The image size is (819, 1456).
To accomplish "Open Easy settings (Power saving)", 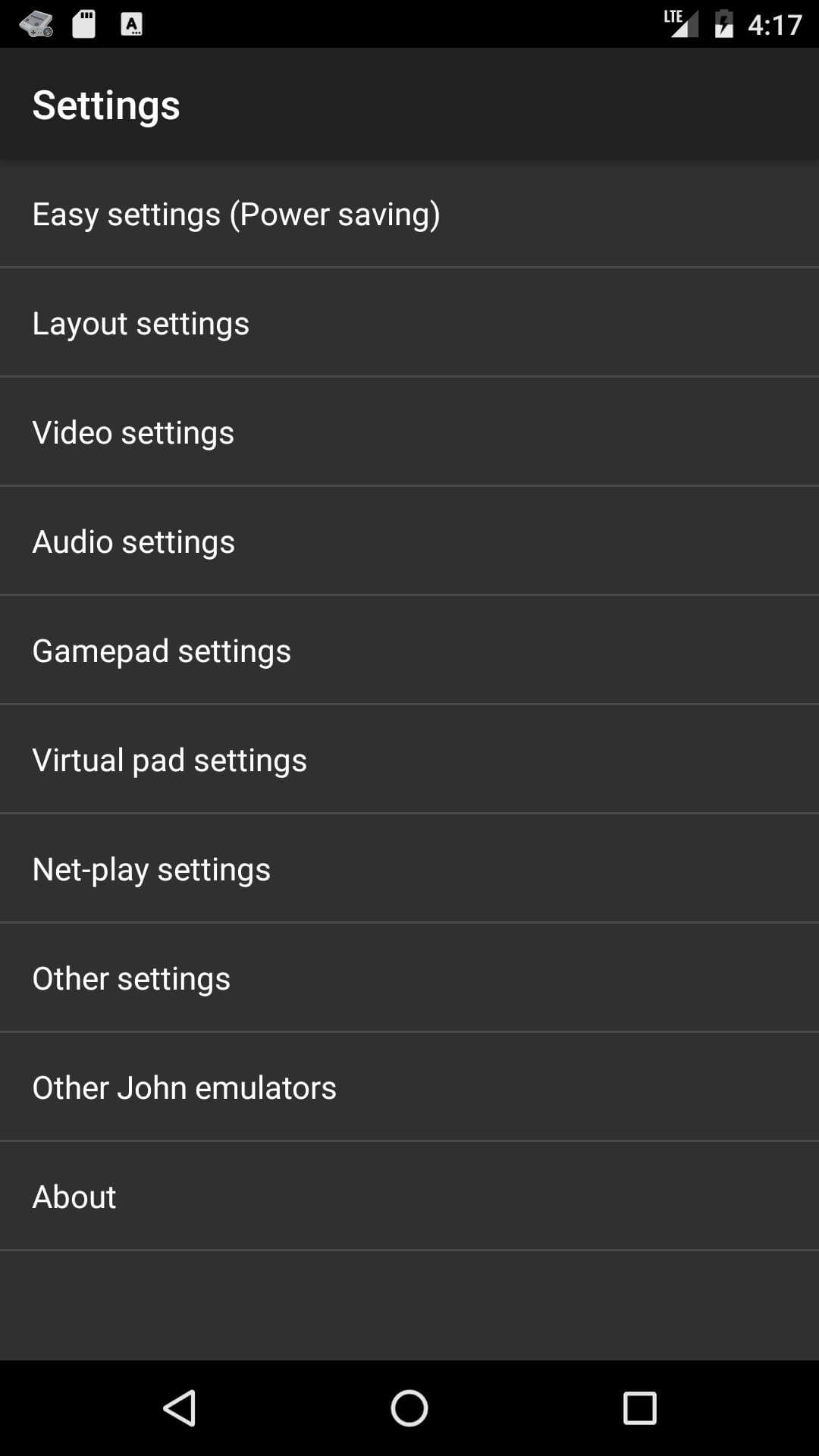I will point(409,213).
